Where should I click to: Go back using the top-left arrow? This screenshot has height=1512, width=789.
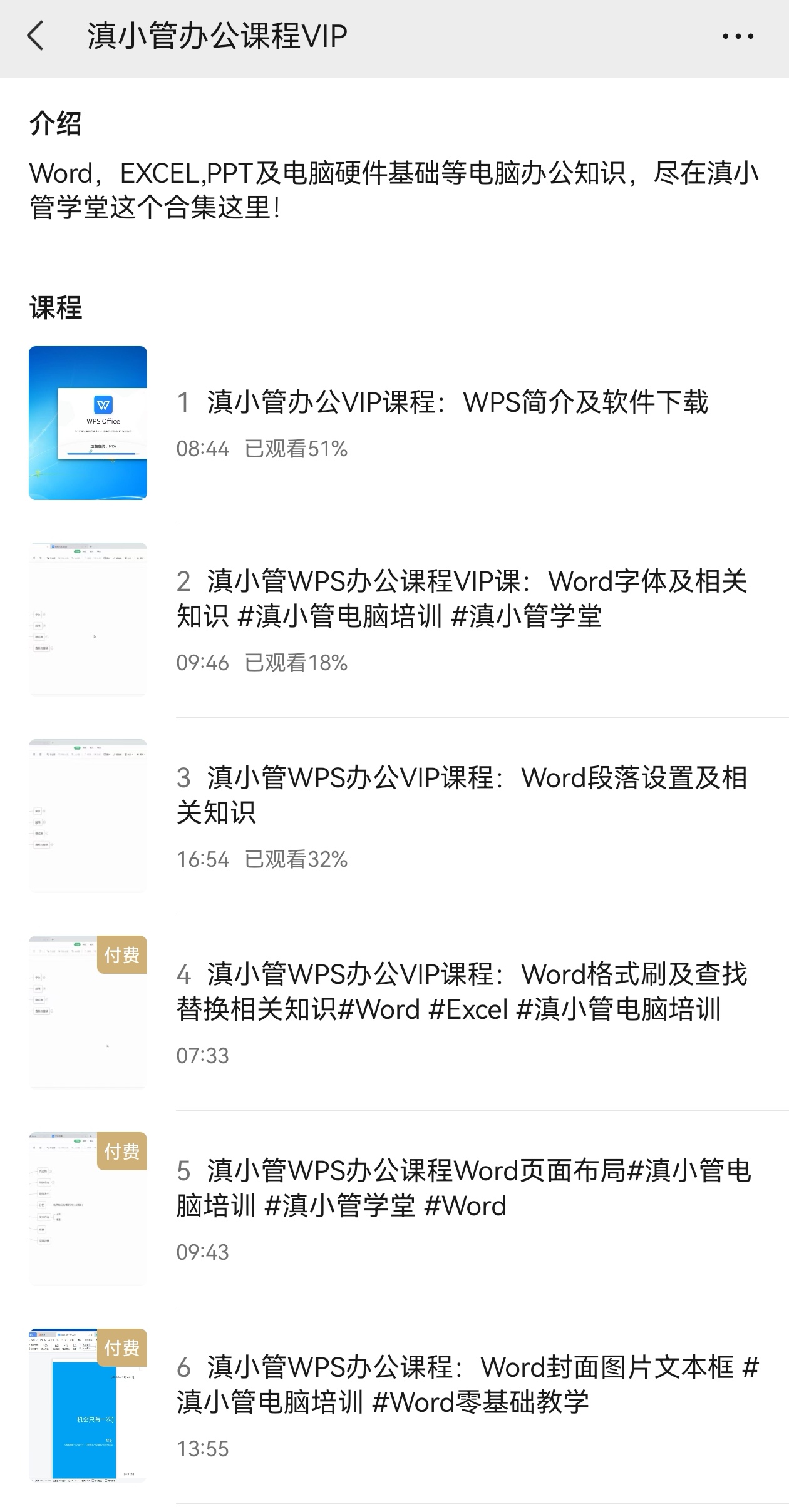36,36
